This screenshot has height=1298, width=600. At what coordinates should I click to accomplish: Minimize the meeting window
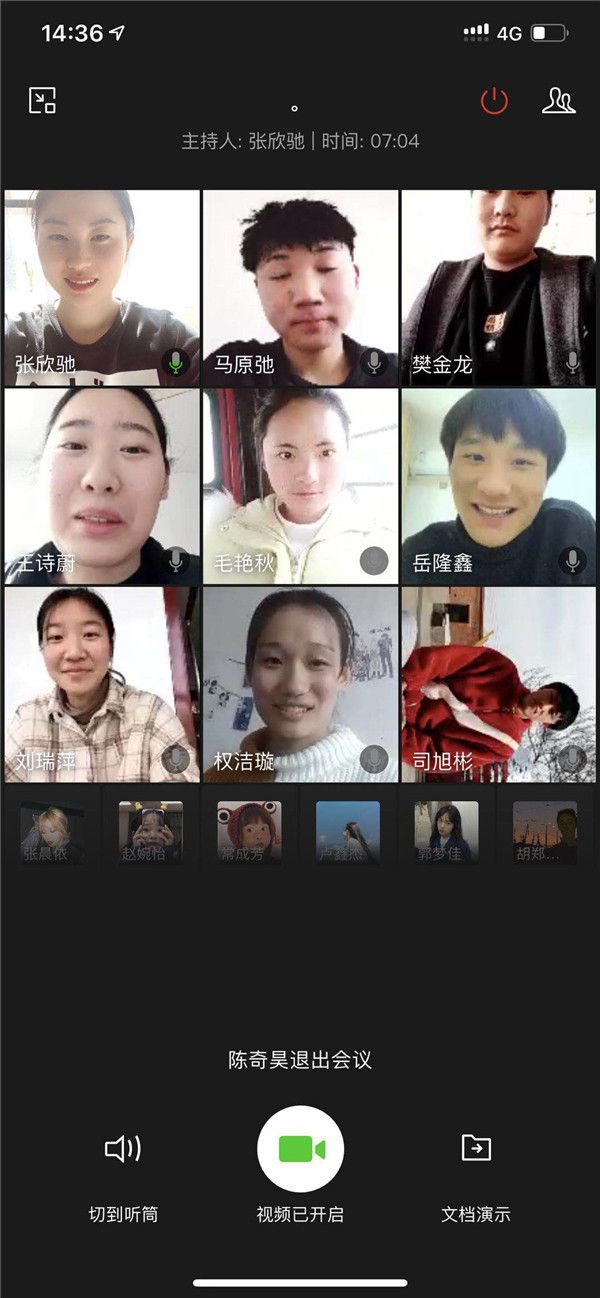[42, 100]
